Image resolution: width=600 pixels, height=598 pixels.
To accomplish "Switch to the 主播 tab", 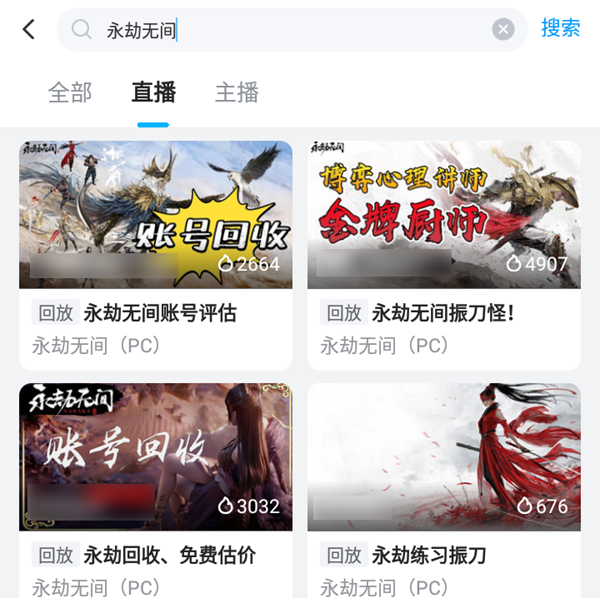I will point(237,93).
